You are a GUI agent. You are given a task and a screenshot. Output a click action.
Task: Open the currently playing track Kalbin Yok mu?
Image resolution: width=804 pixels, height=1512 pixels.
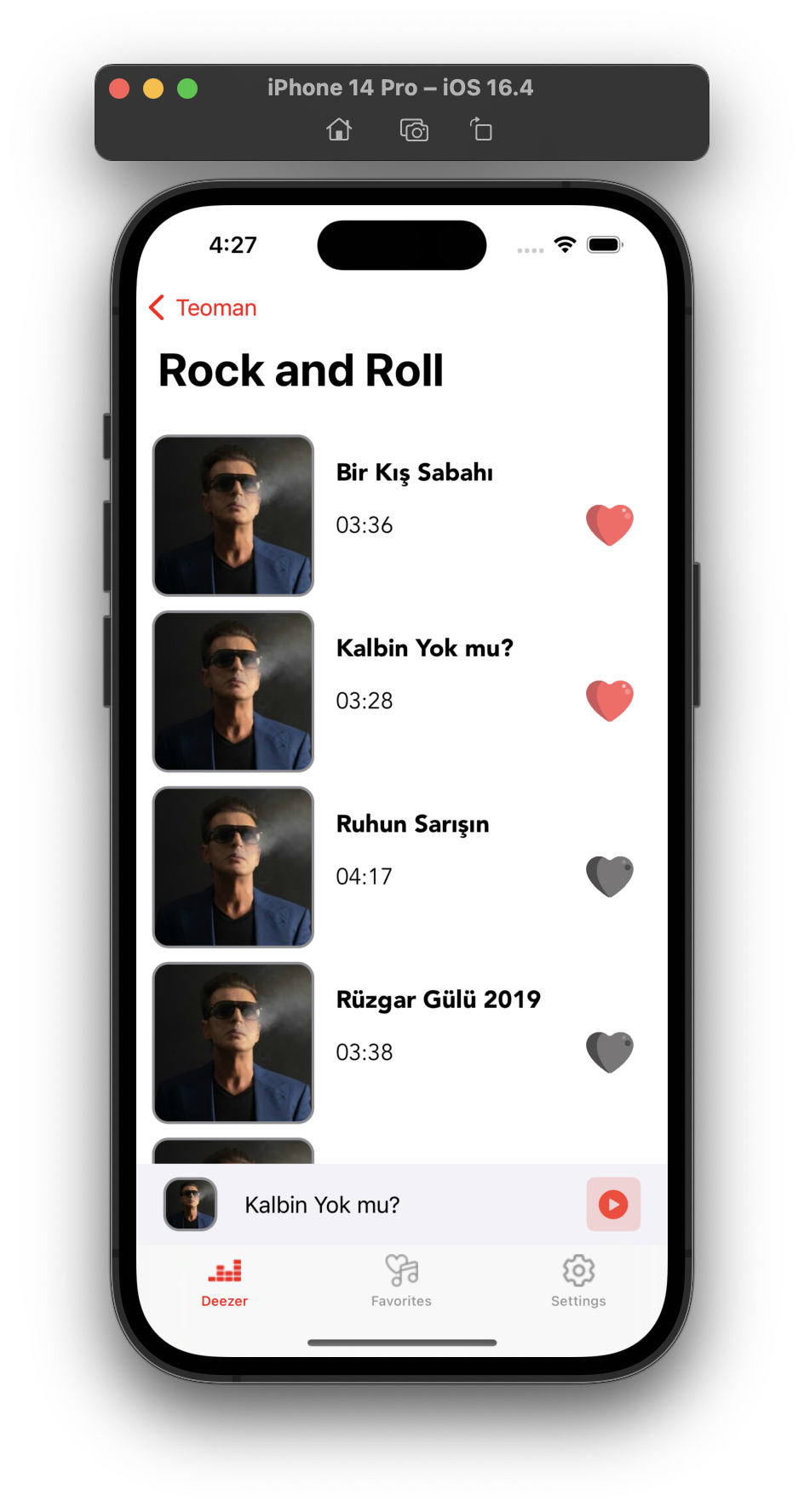click(322, 1204)
